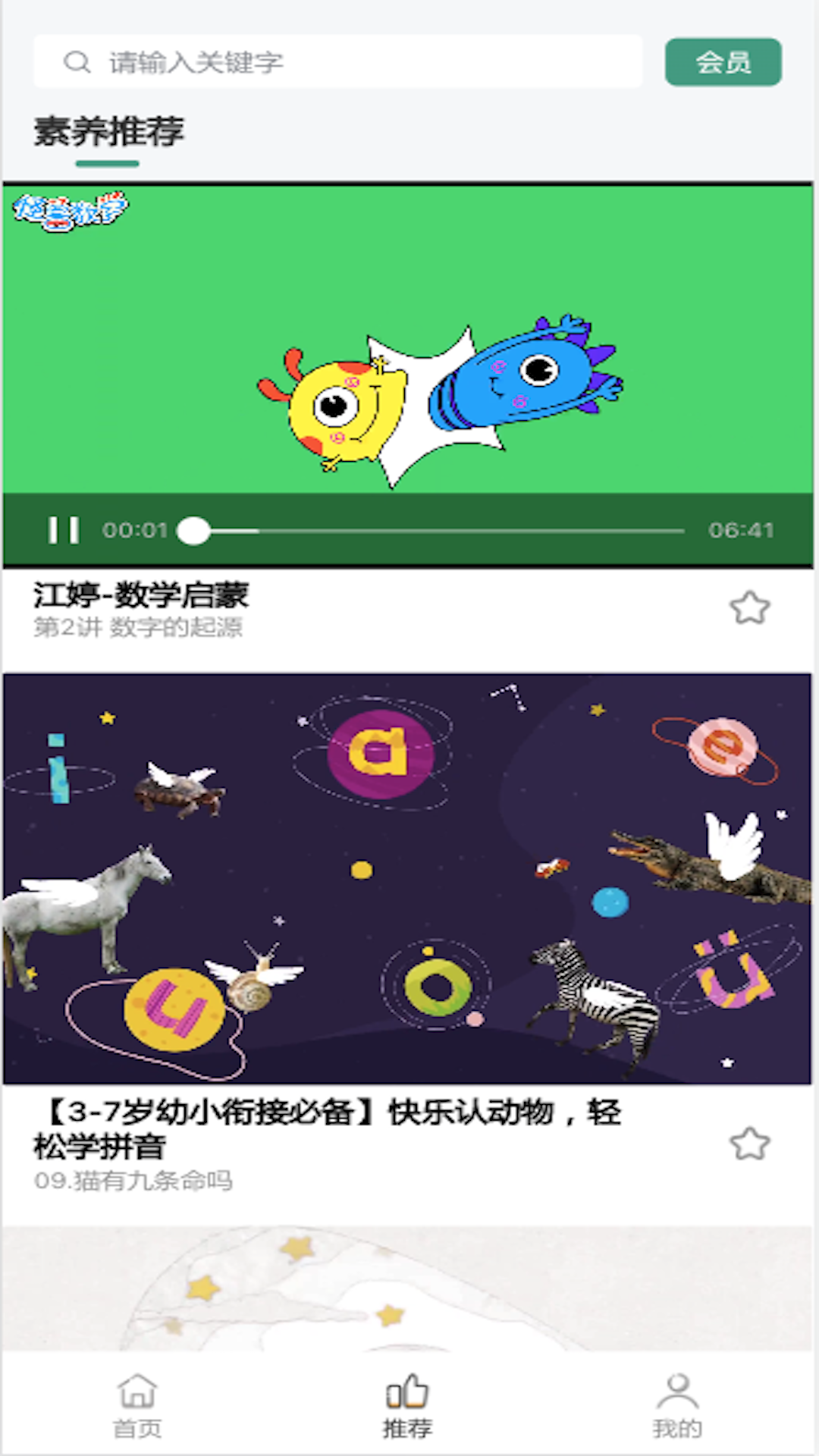Open the 会员 membership button
The image size is (819, 1456).
coord(723,61)
